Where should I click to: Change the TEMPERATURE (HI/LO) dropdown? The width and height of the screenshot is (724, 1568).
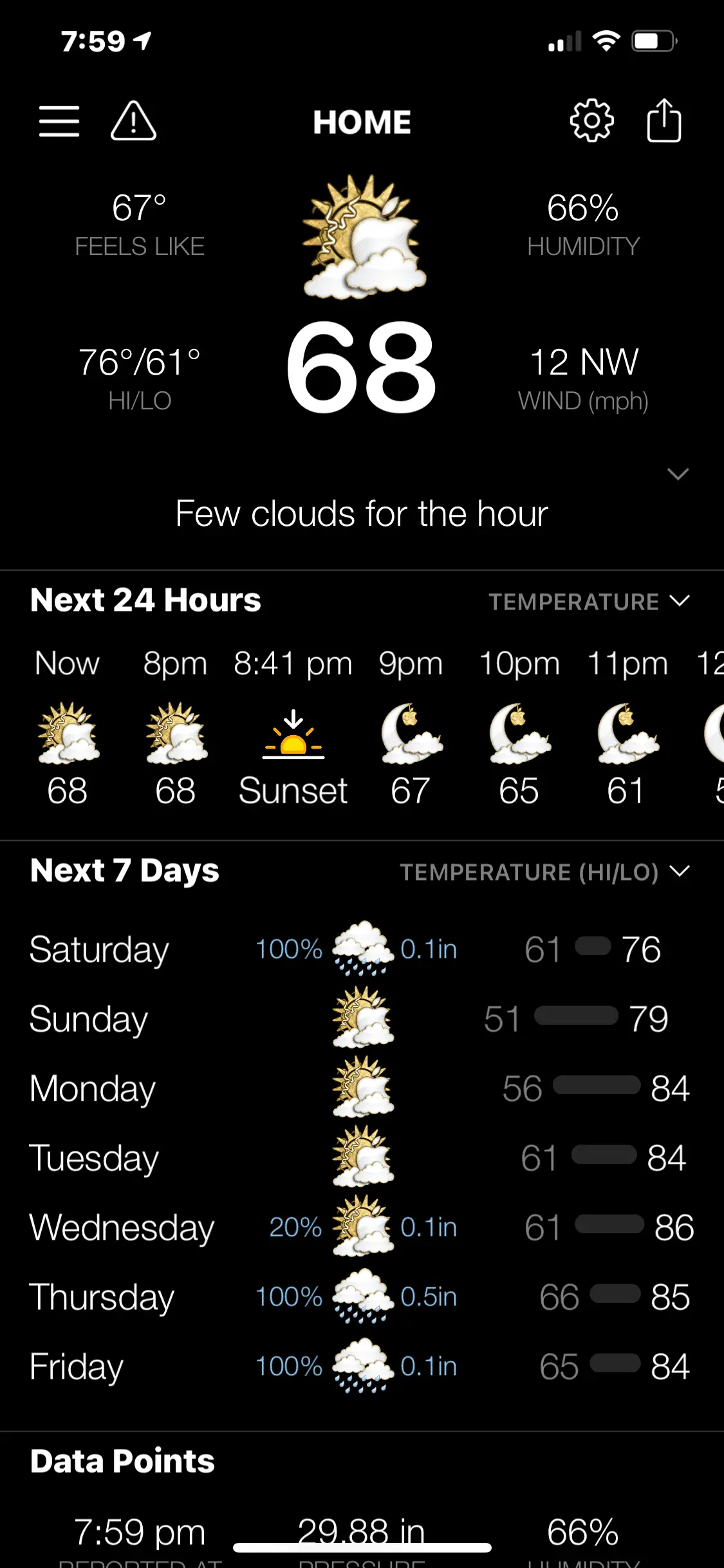pyautogui.click(x=544, y=872)
